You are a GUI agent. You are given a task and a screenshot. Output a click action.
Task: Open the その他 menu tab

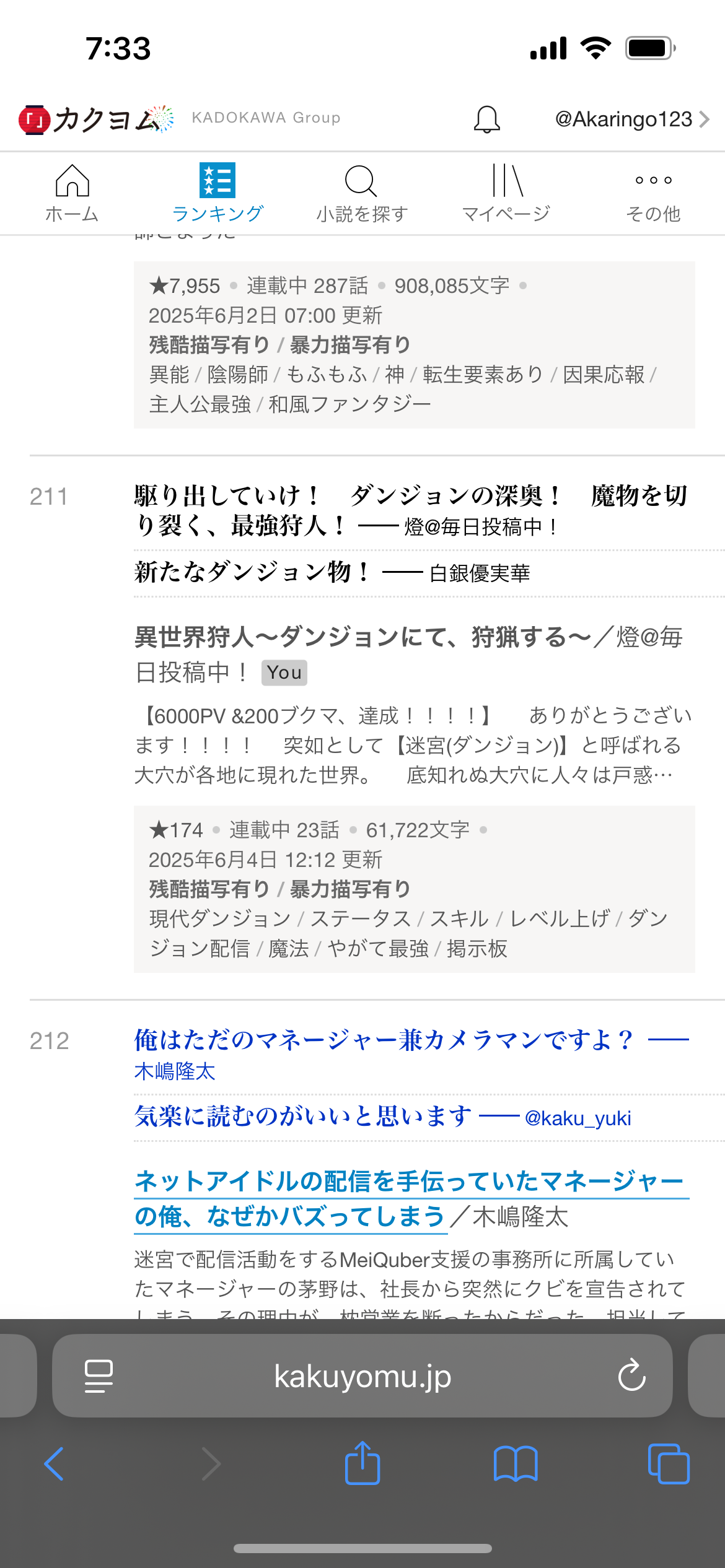click(x=653, y=193)
